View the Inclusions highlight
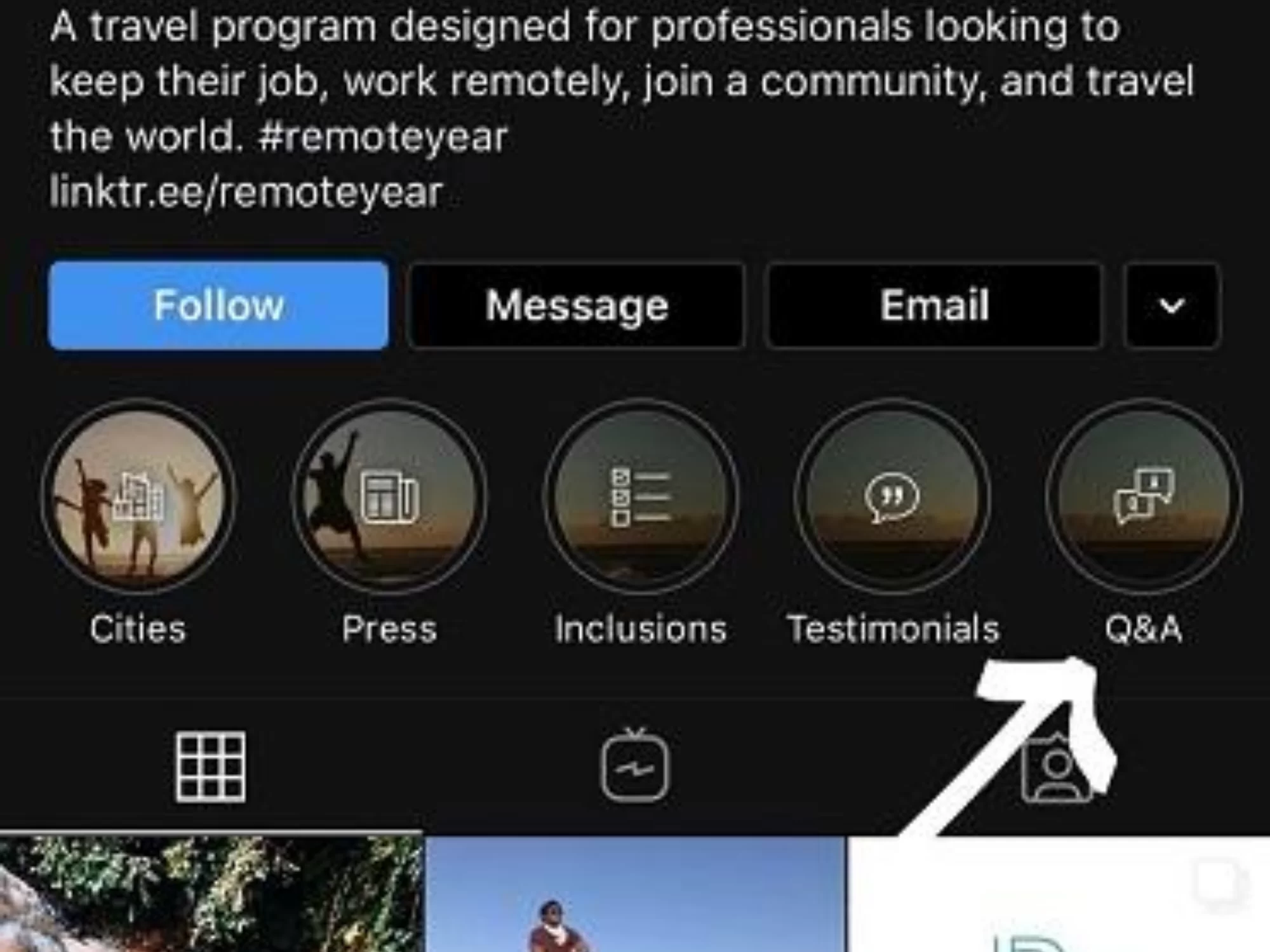1270x952 pixels. coord(641,496)
